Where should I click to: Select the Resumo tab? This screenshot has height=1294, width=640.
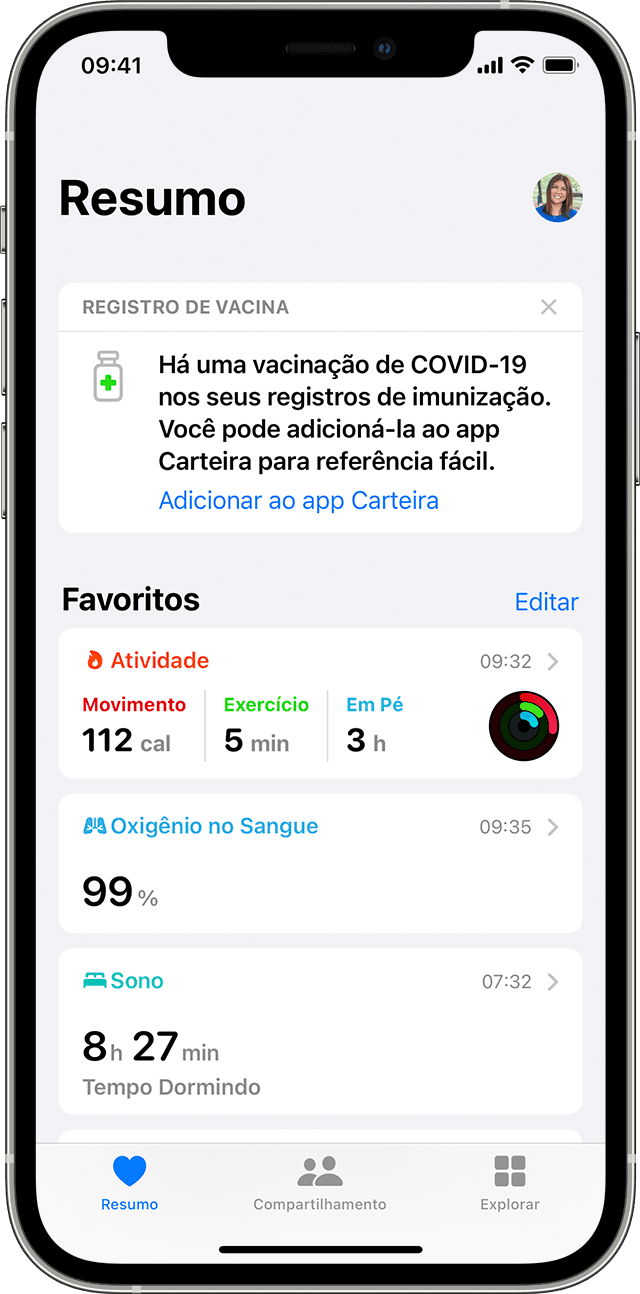tap(130, 1182)
